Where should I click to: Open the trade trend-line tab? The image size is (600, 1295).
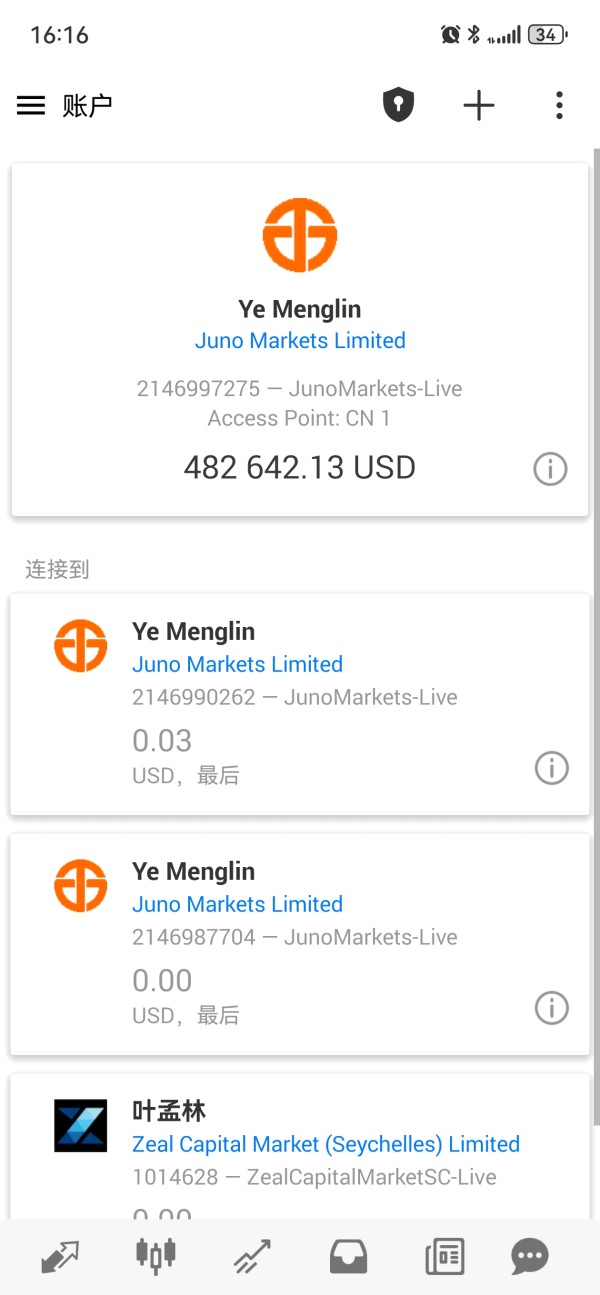point(252,1256)
